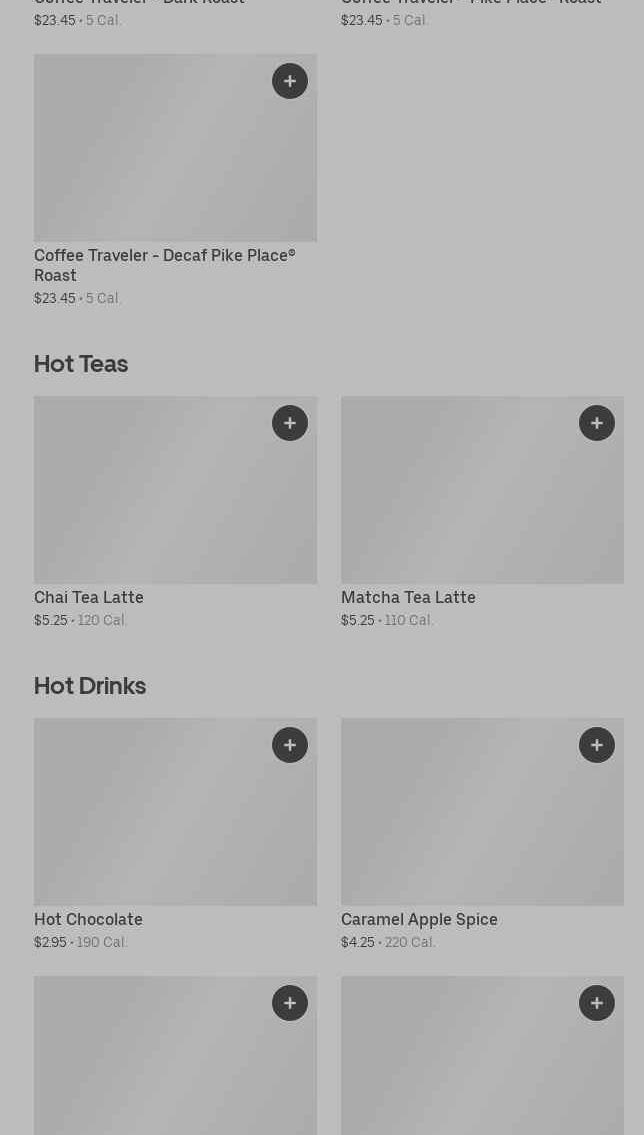Add Matcha Tea Latte to order
The image size is (644, 1135).
[597, 423]
